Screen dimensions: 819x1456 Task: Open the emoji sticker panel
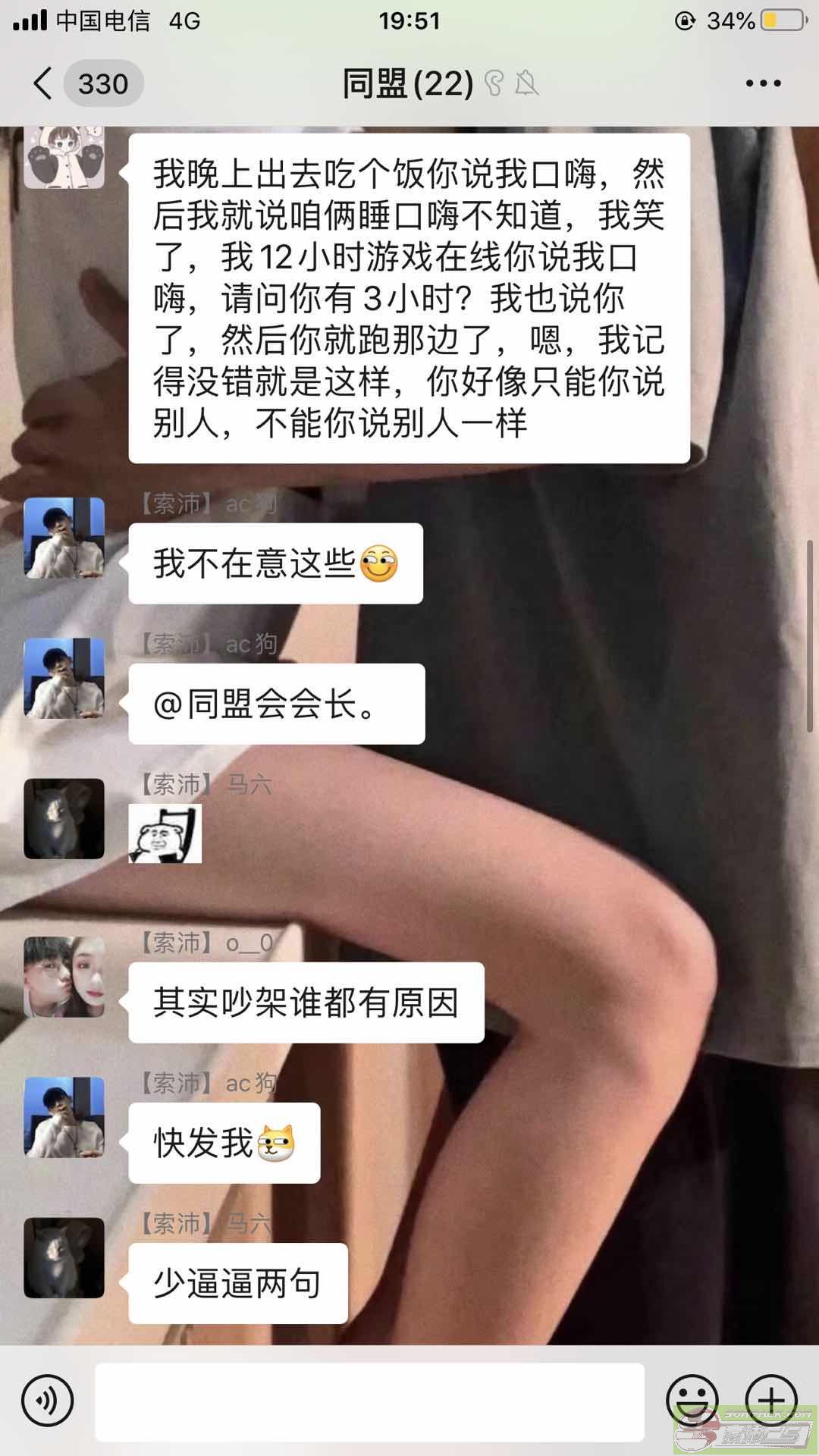click(692, 1401)
